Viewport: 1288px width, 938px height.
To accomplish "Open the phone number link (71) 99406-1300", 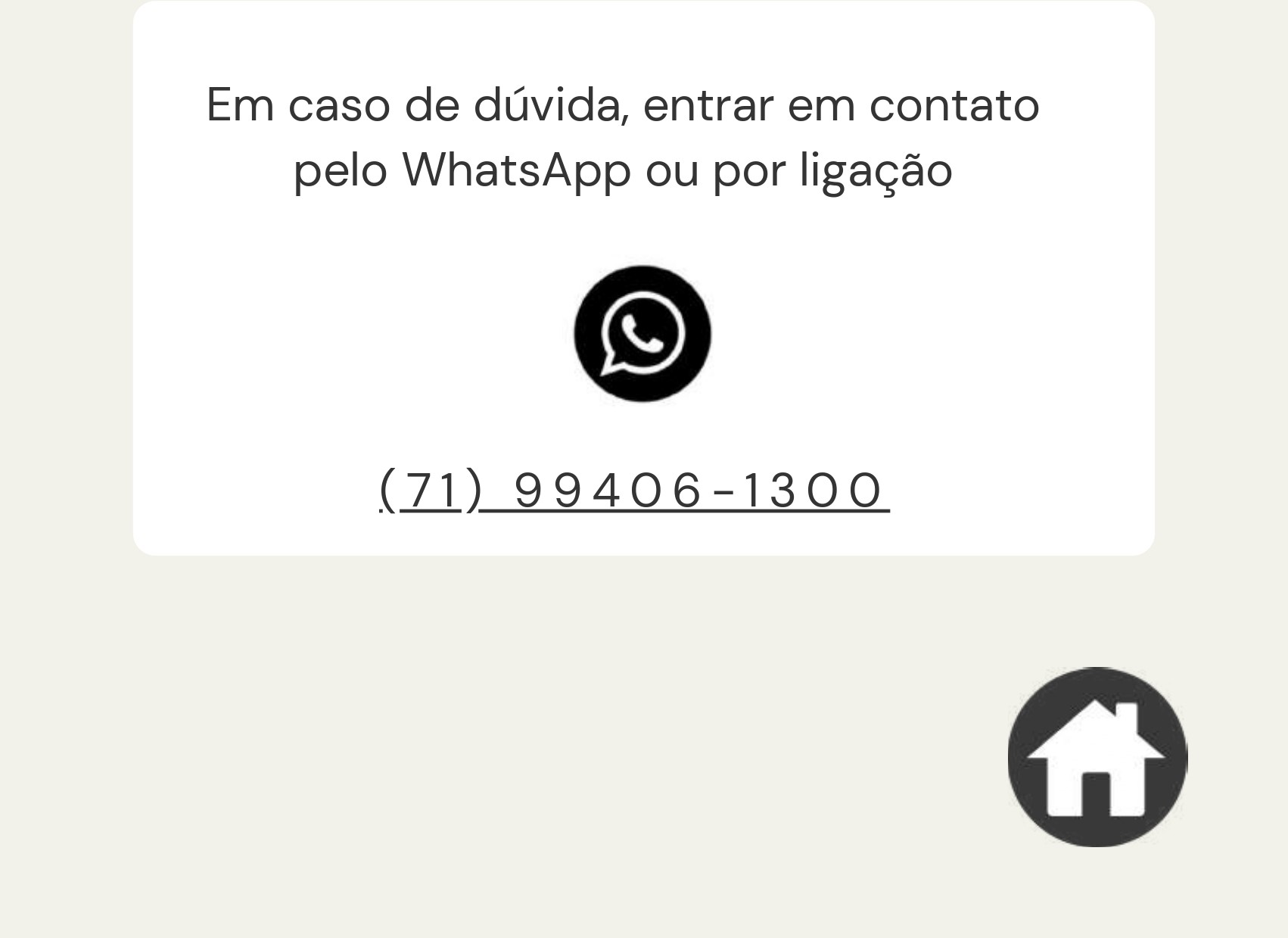I will click(x=634, y=490).
